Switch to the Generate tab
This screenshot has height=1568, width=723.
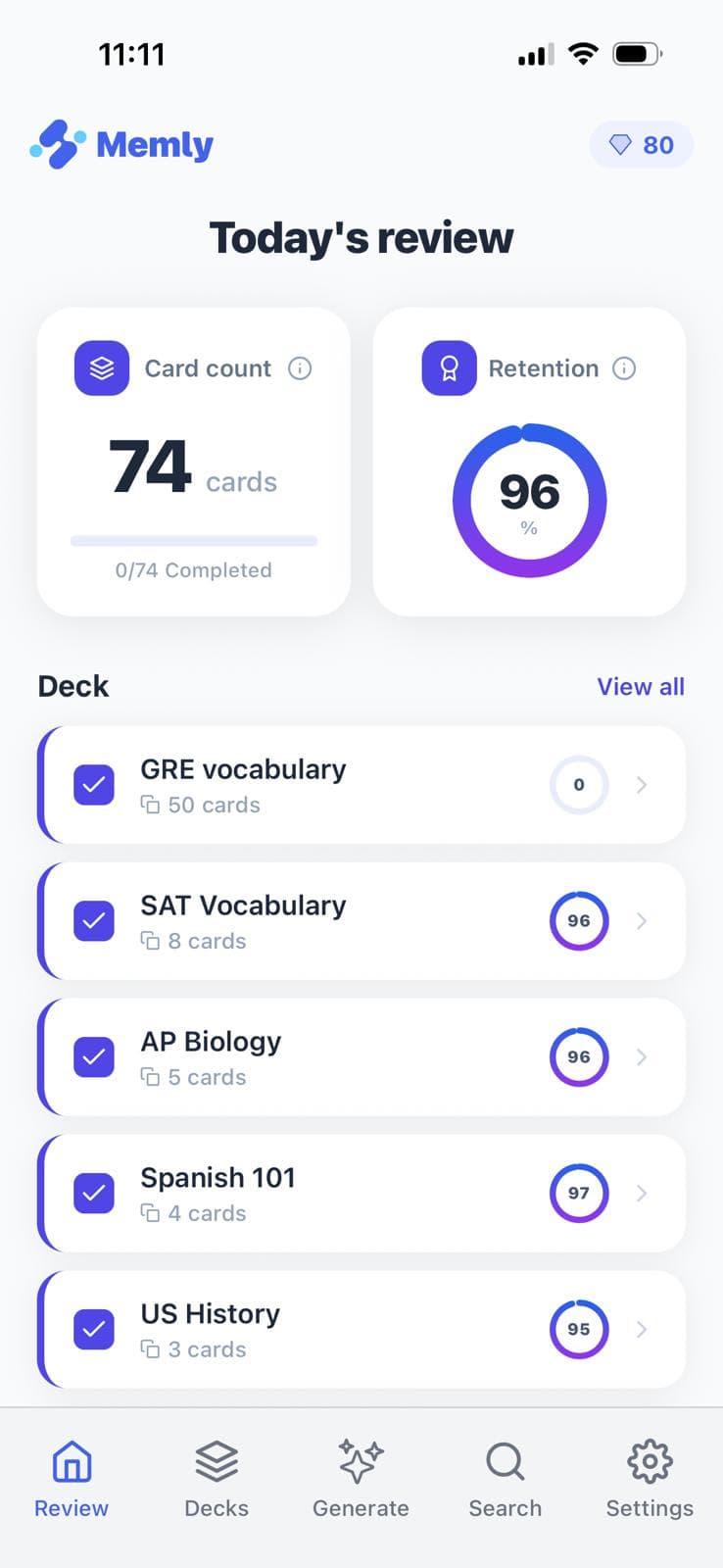tap(361, 1480)
